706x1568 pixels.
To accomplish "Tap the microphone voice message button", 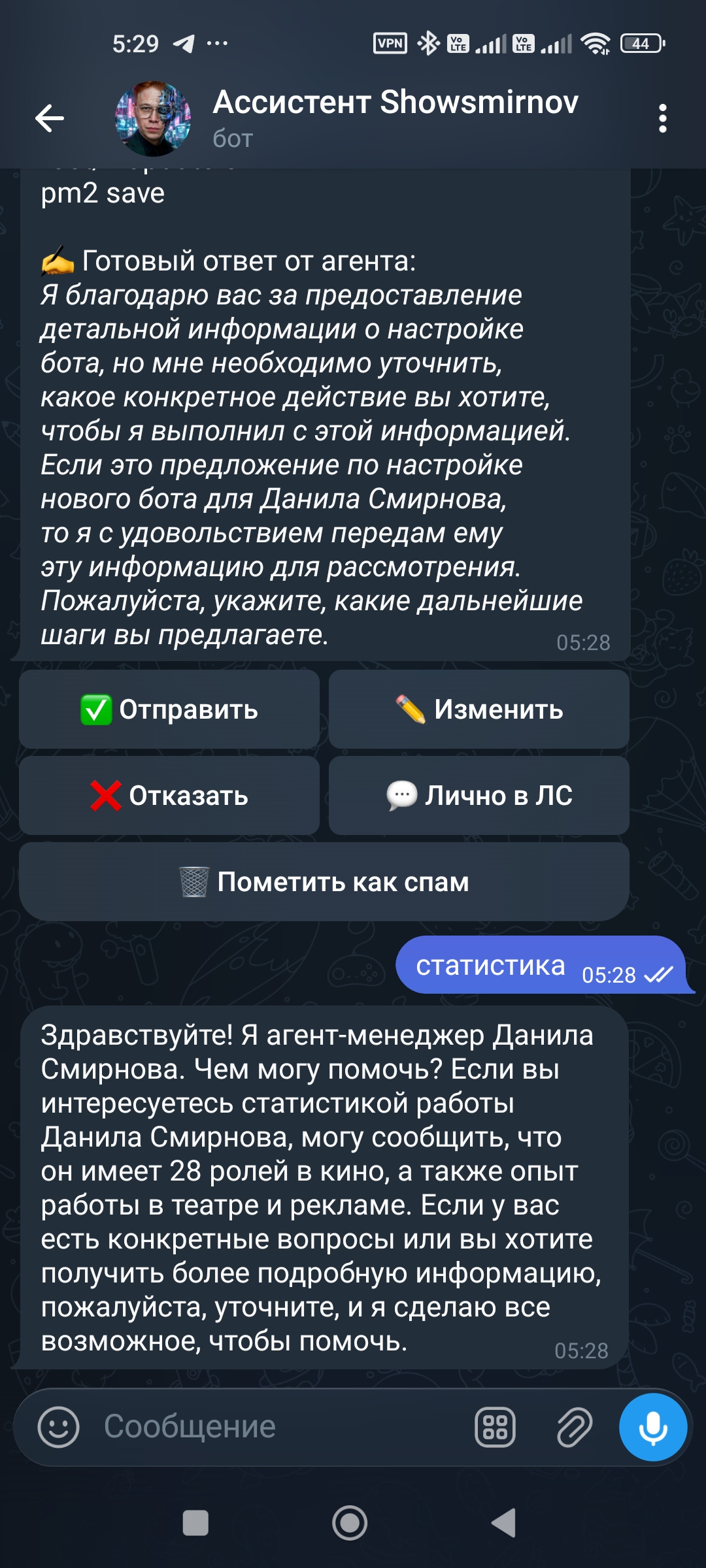I will click(x=653, y=1427).
